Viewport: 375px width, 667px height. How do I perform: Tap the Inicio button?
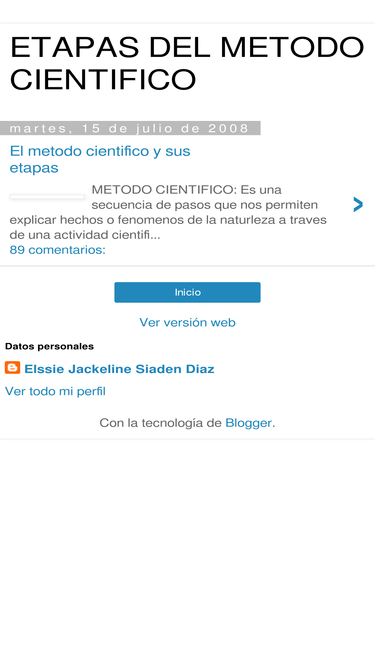pos(187,292)
